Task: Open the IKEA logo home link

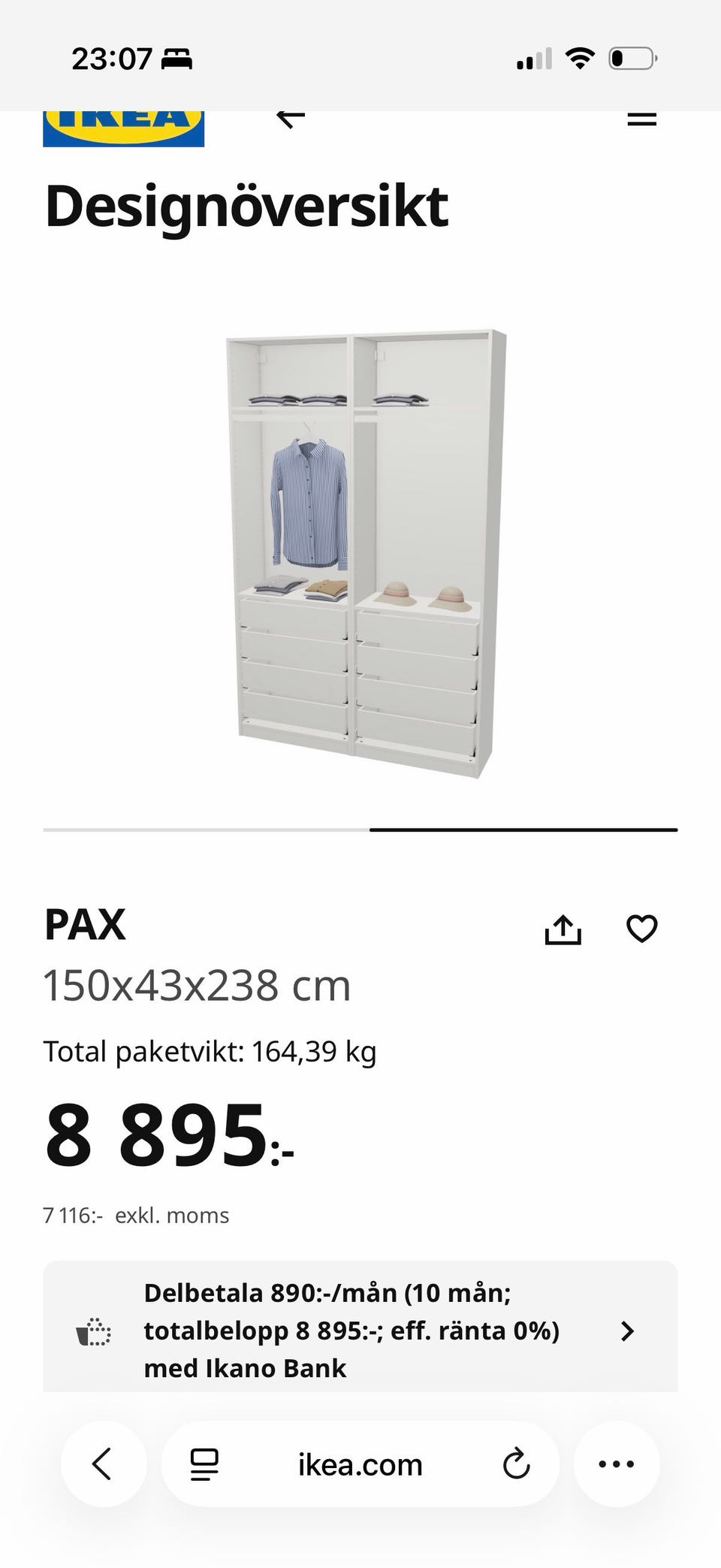Action: coord(124,128)
